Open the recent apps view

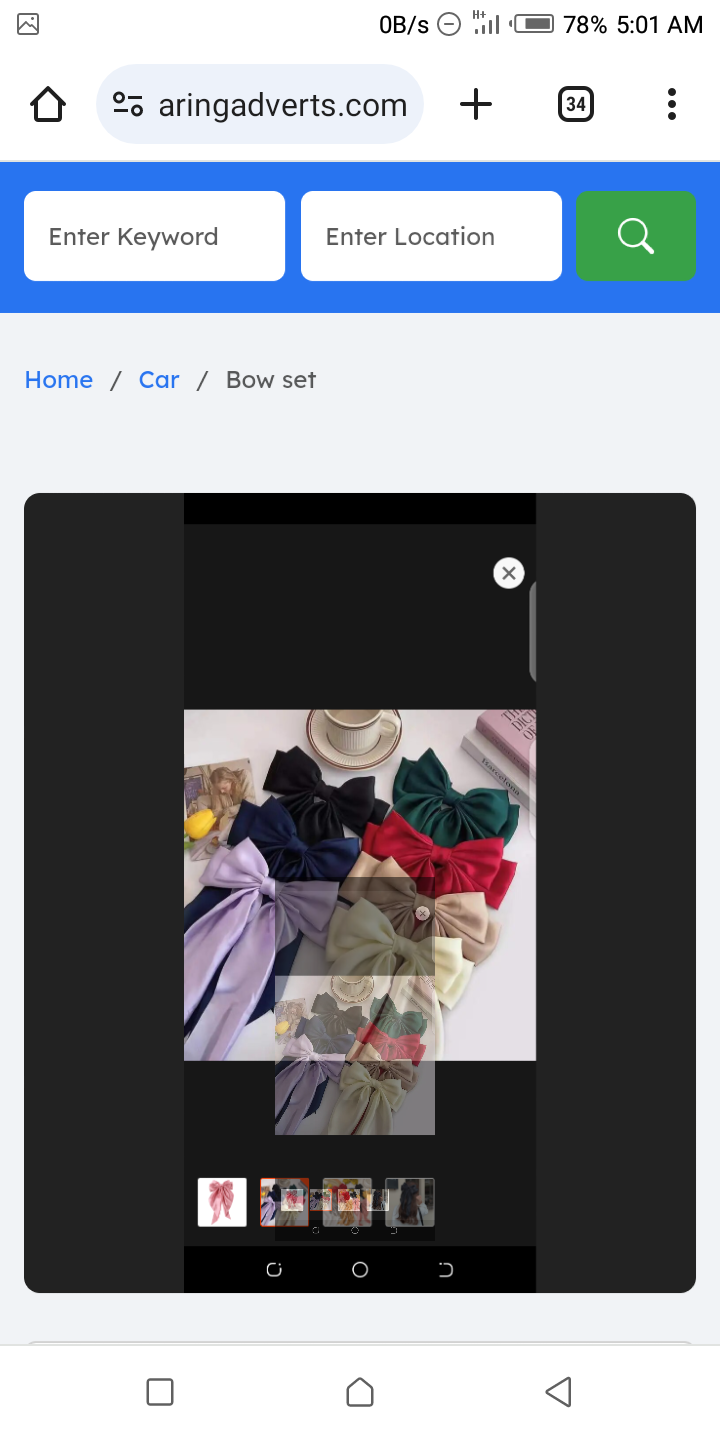click(160, 1392)
